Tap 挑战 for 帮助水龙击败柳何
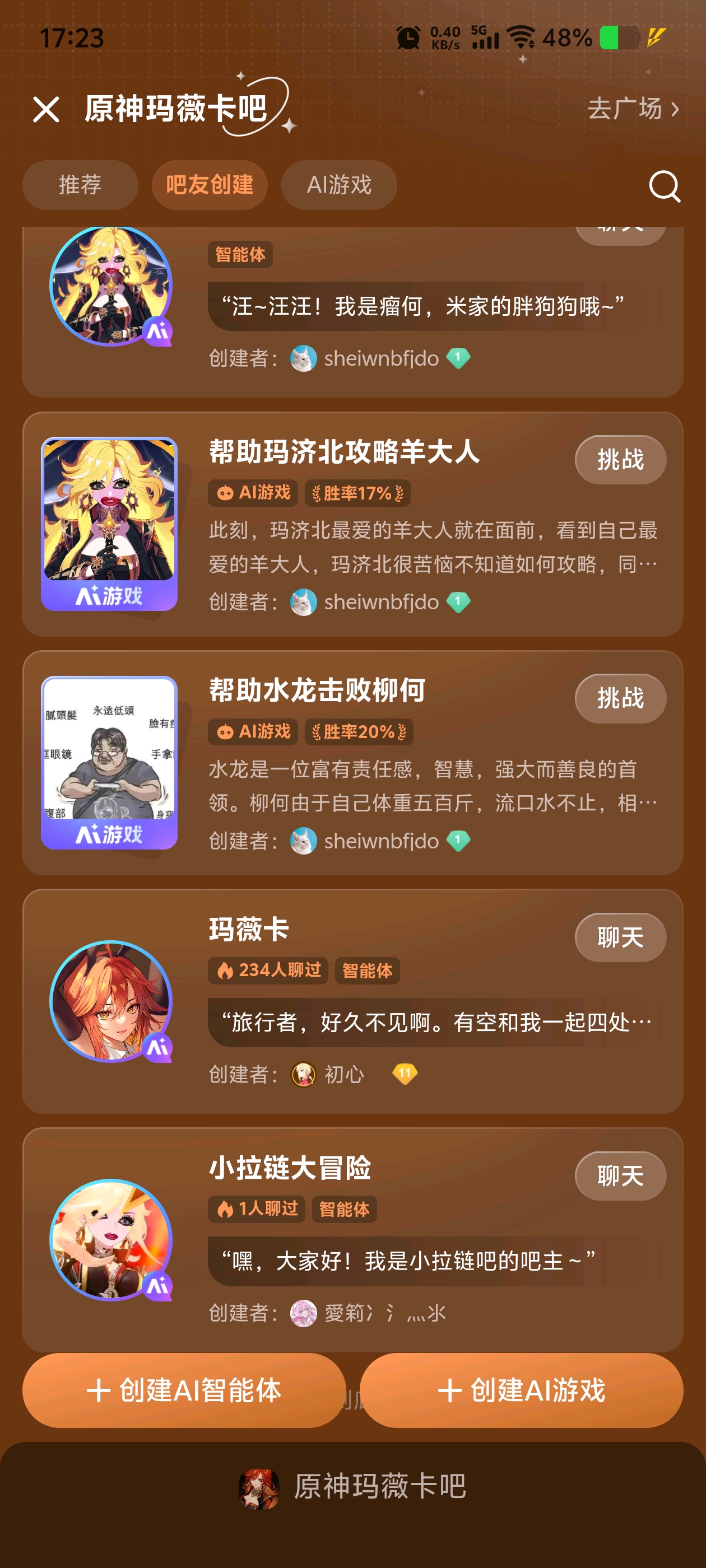The image size is (706, 1568). coord(620,698)
